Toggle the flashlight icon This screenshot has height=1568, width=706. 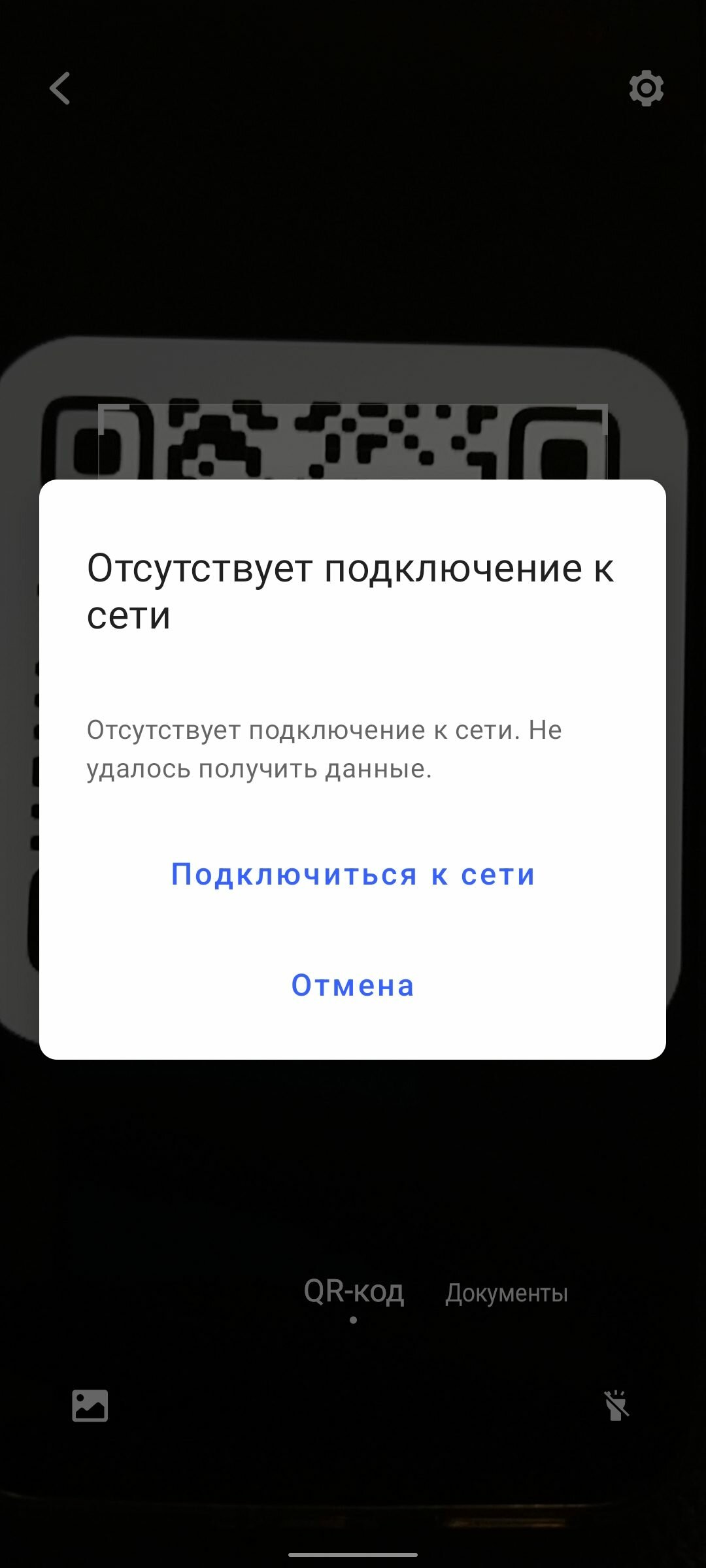point(616,1405)
